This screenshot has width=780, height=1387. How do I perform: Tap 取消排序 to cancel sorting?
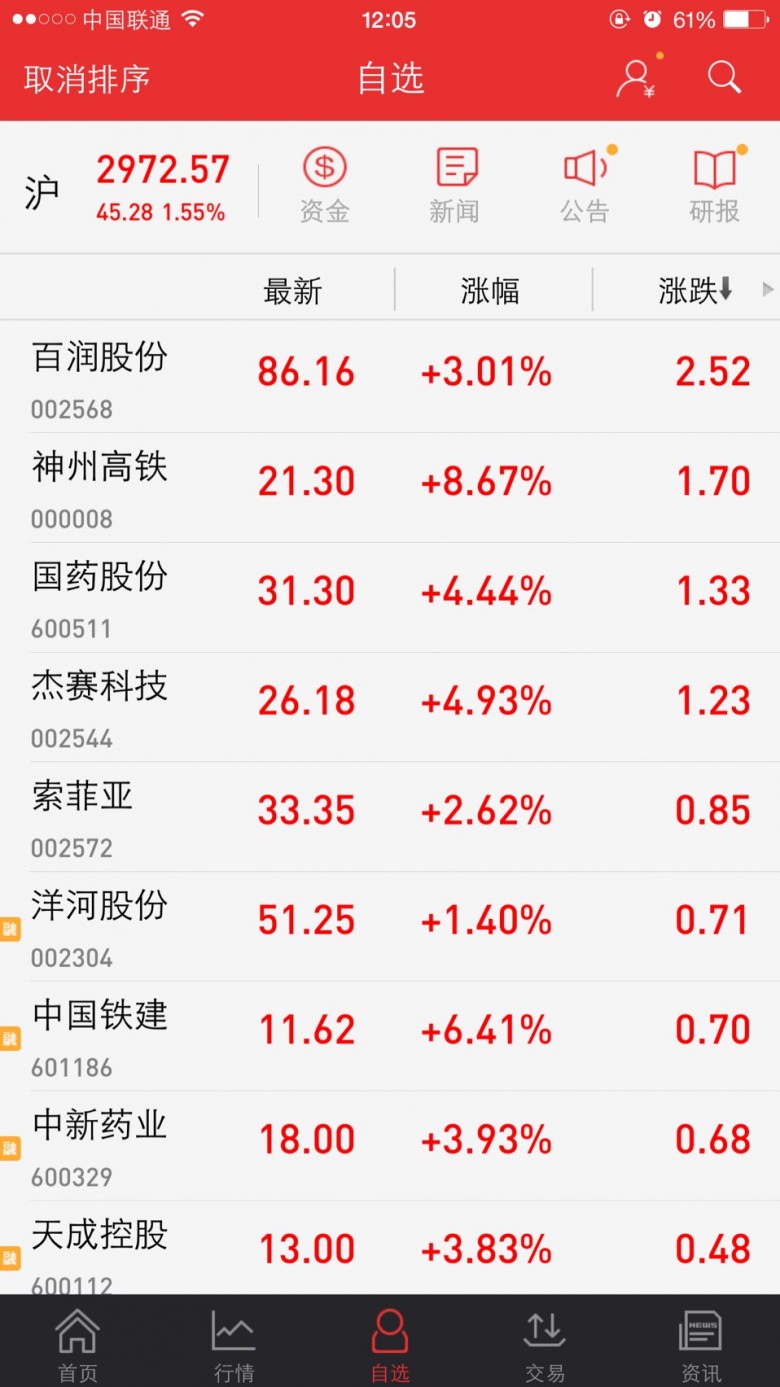[x=87, y=79]
